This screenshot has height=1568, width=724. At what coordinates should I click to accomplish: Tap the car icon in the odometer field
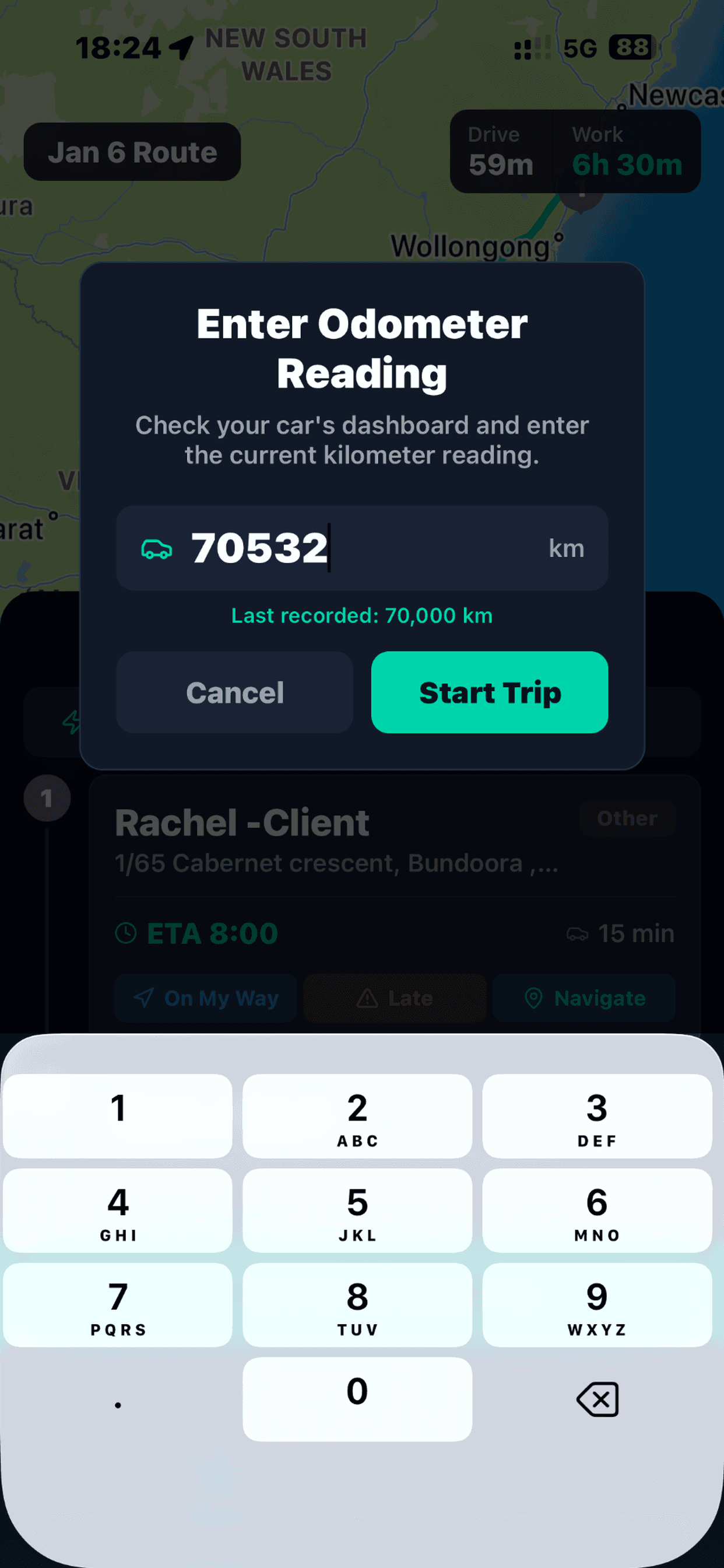[157, 549]
